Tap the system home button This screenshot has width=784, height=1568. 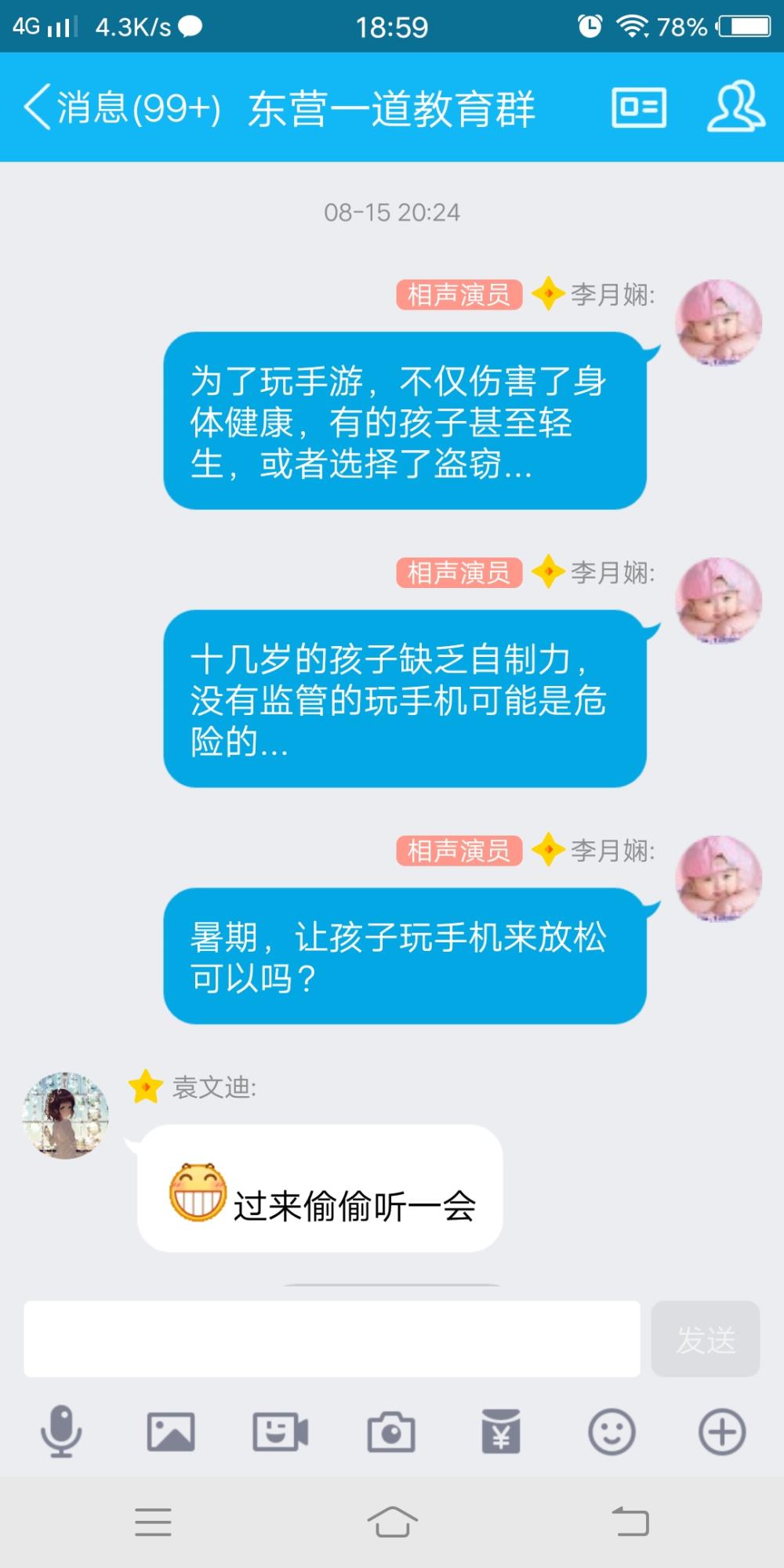(x=392, y=1522)
